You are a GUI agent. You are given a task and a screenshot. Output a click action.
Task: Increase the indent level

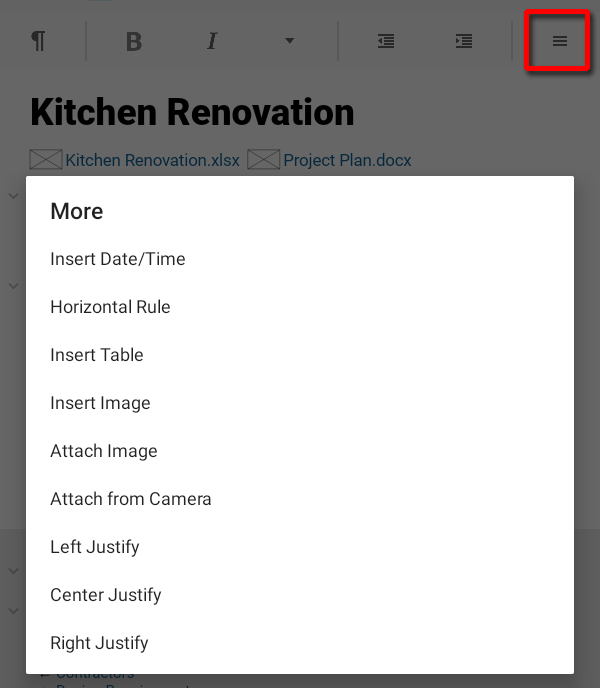tap(464, 41)
